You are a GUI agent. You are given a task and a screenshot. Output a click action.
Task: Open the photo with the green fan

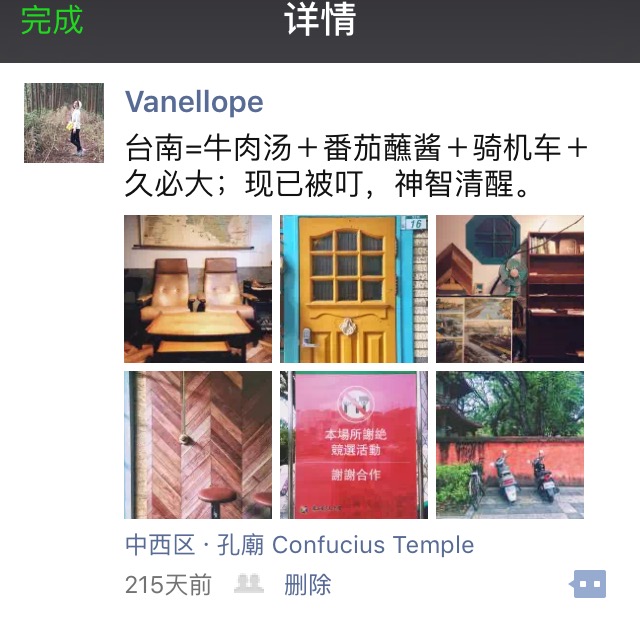510,289
